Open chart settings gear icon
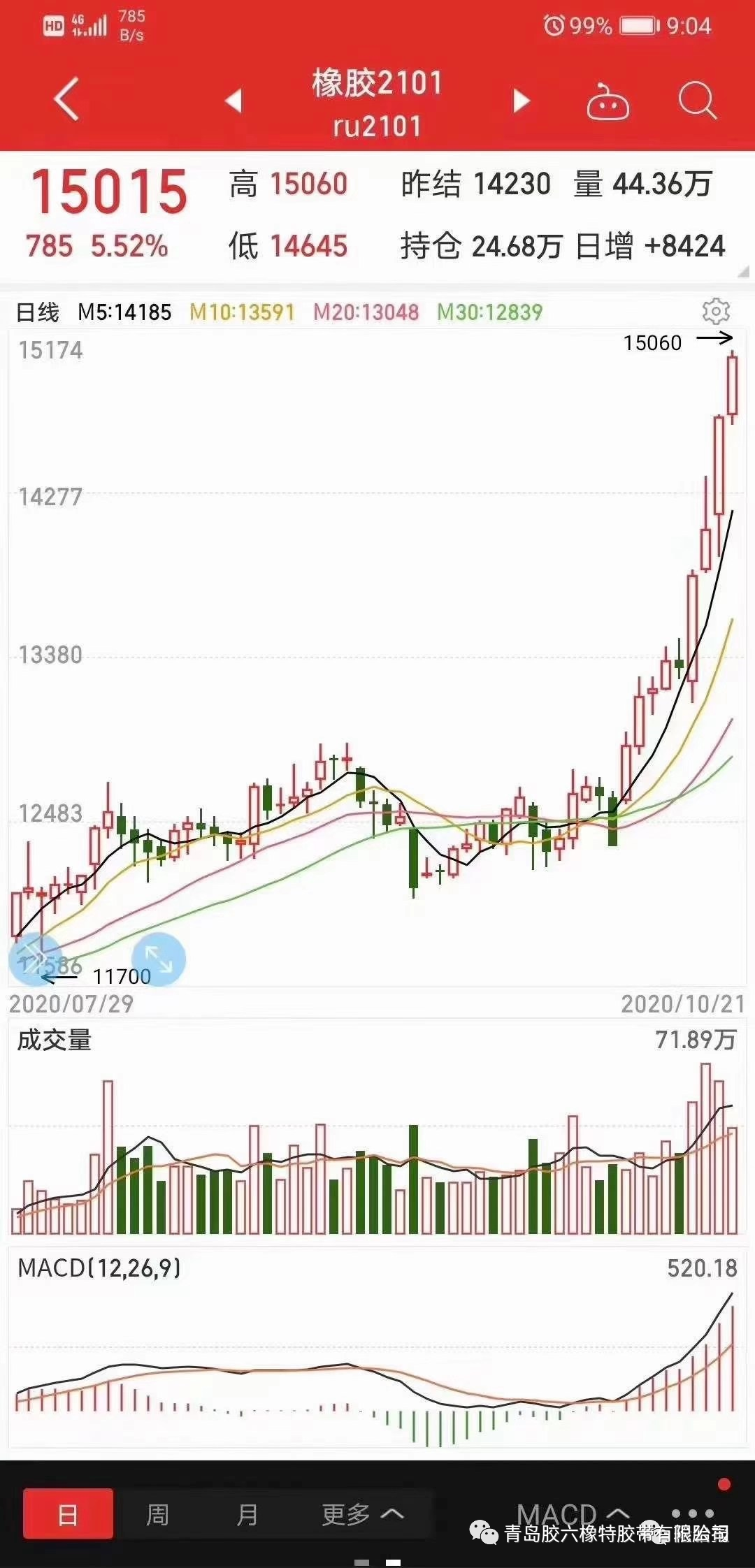The width and height of the screenshot is (755, 1568). (716, 311)
